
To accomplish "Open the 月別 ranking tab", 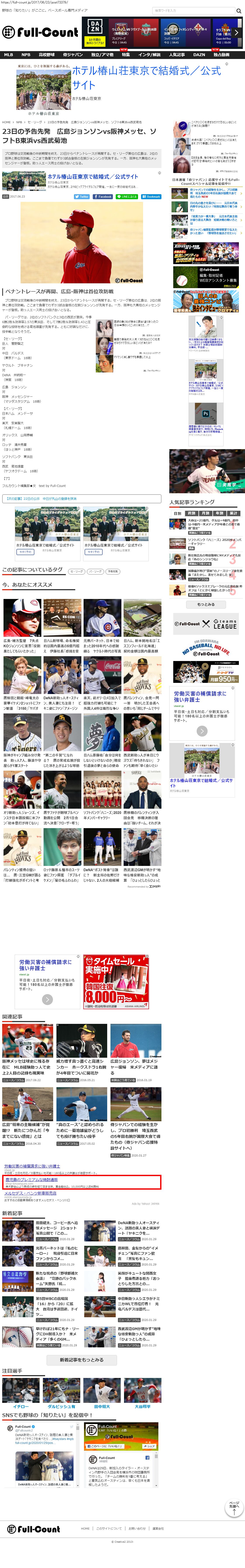I will click(x=205, y=513).
